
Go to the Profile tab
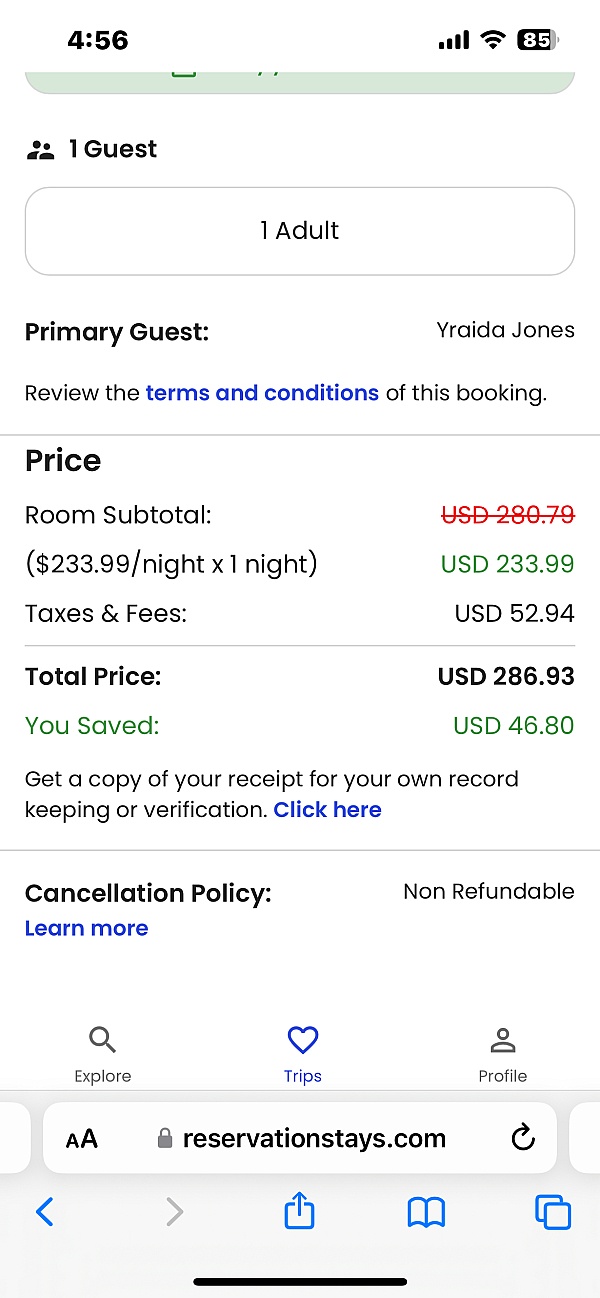[502, 1054]
